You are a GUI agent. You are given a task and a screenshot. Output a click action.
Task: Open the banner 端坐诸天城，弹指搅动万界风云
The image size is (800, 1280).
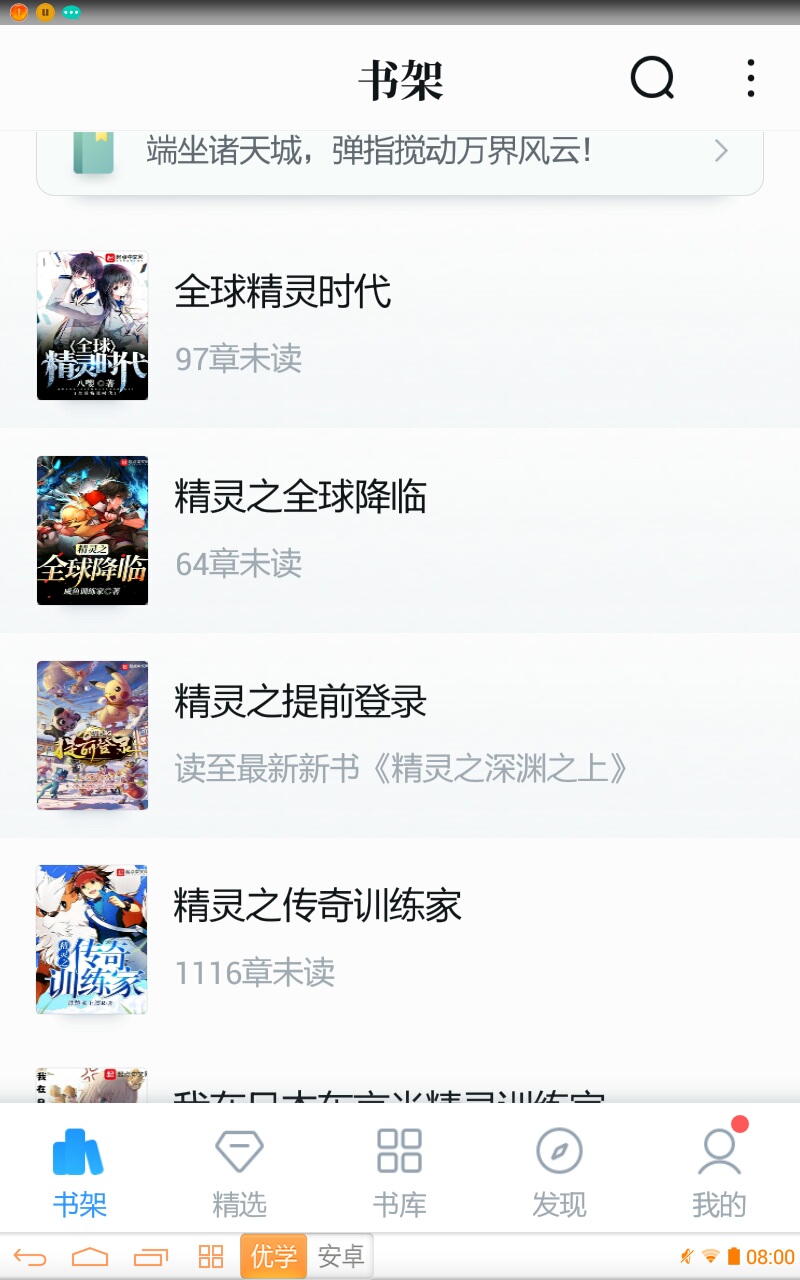click(400, 154)
